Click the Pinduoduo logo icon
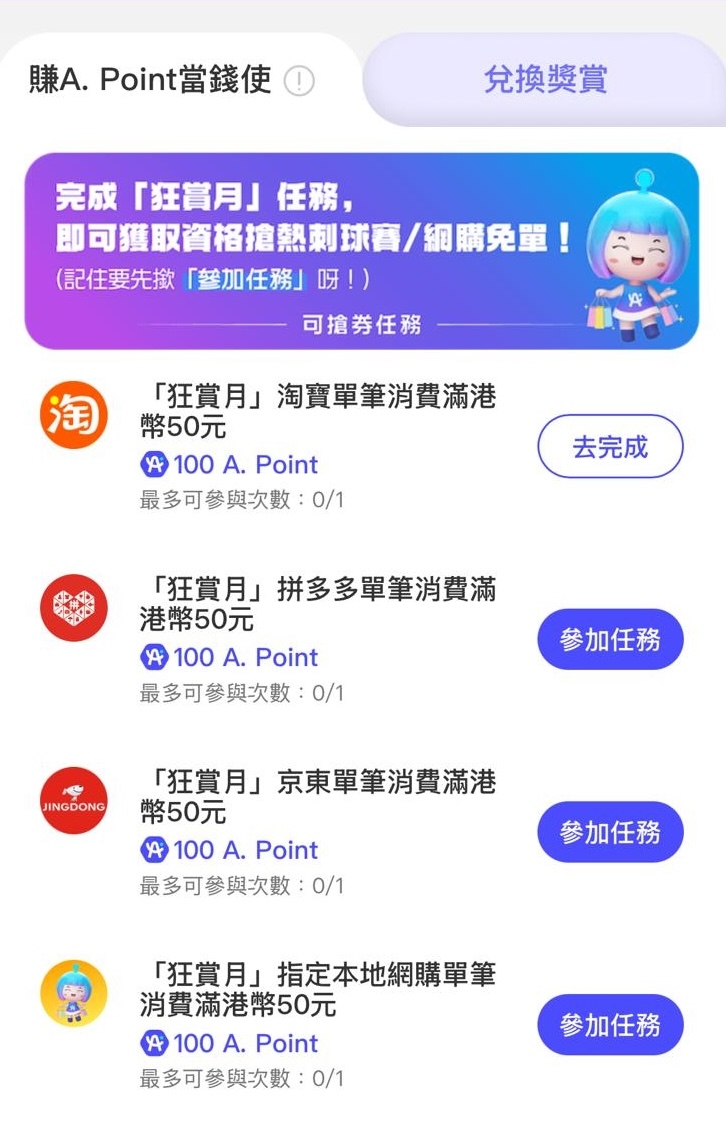This screenshot has height=1125, width=726. coord(71,607)
